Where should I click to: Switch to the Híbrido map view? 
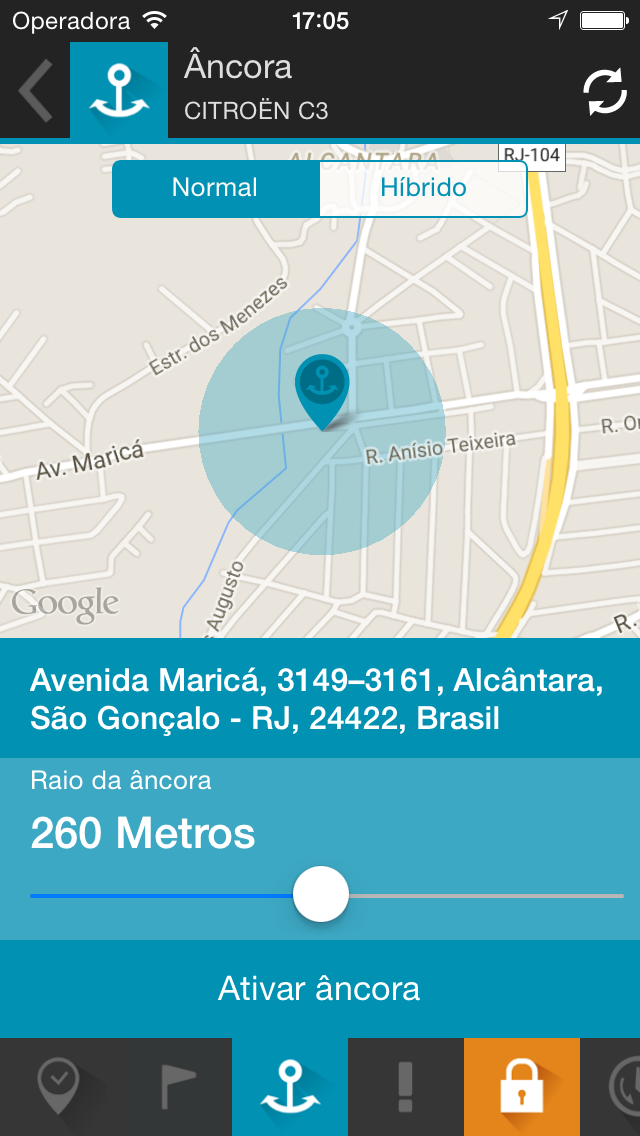[423, 188]
